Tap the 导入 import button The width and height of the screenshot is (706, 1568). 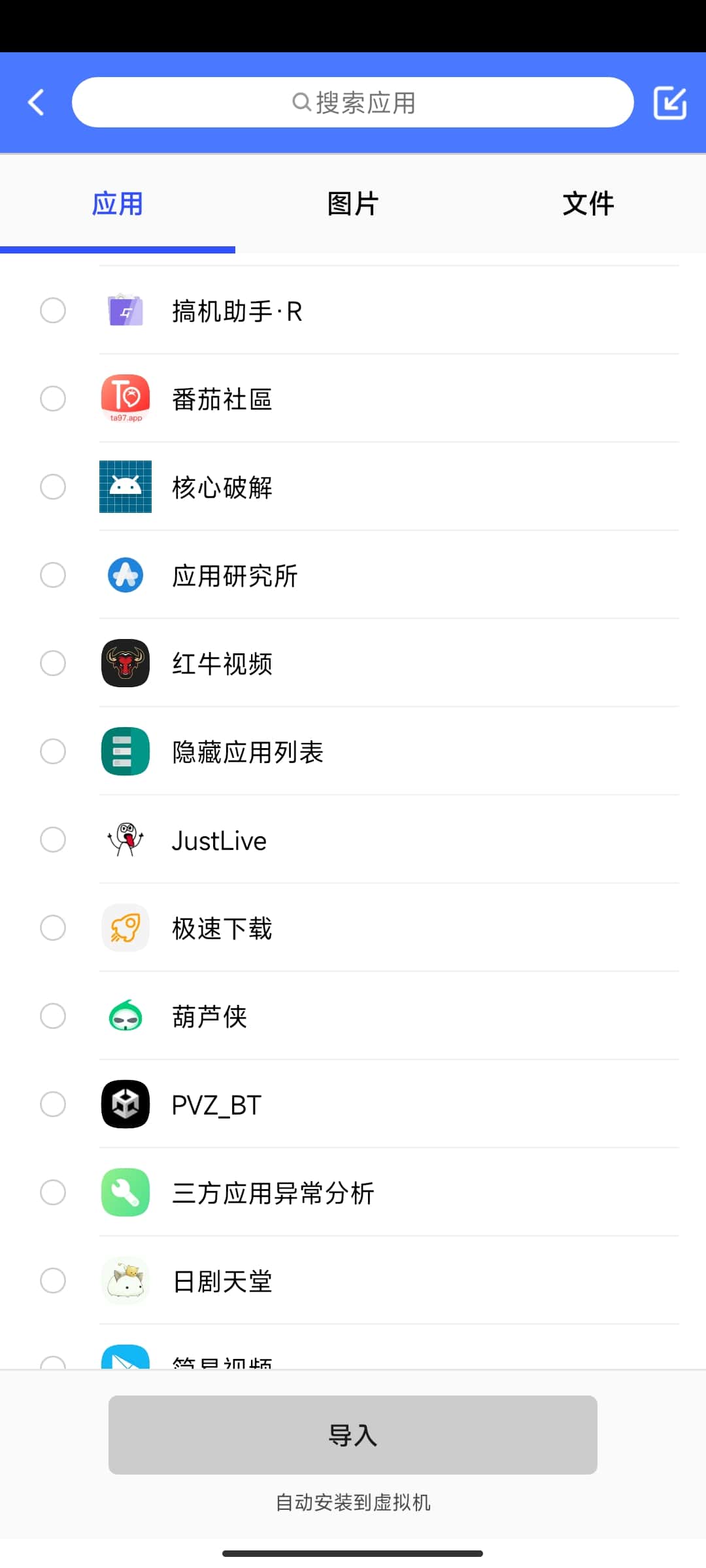(x=353, y=1435)
